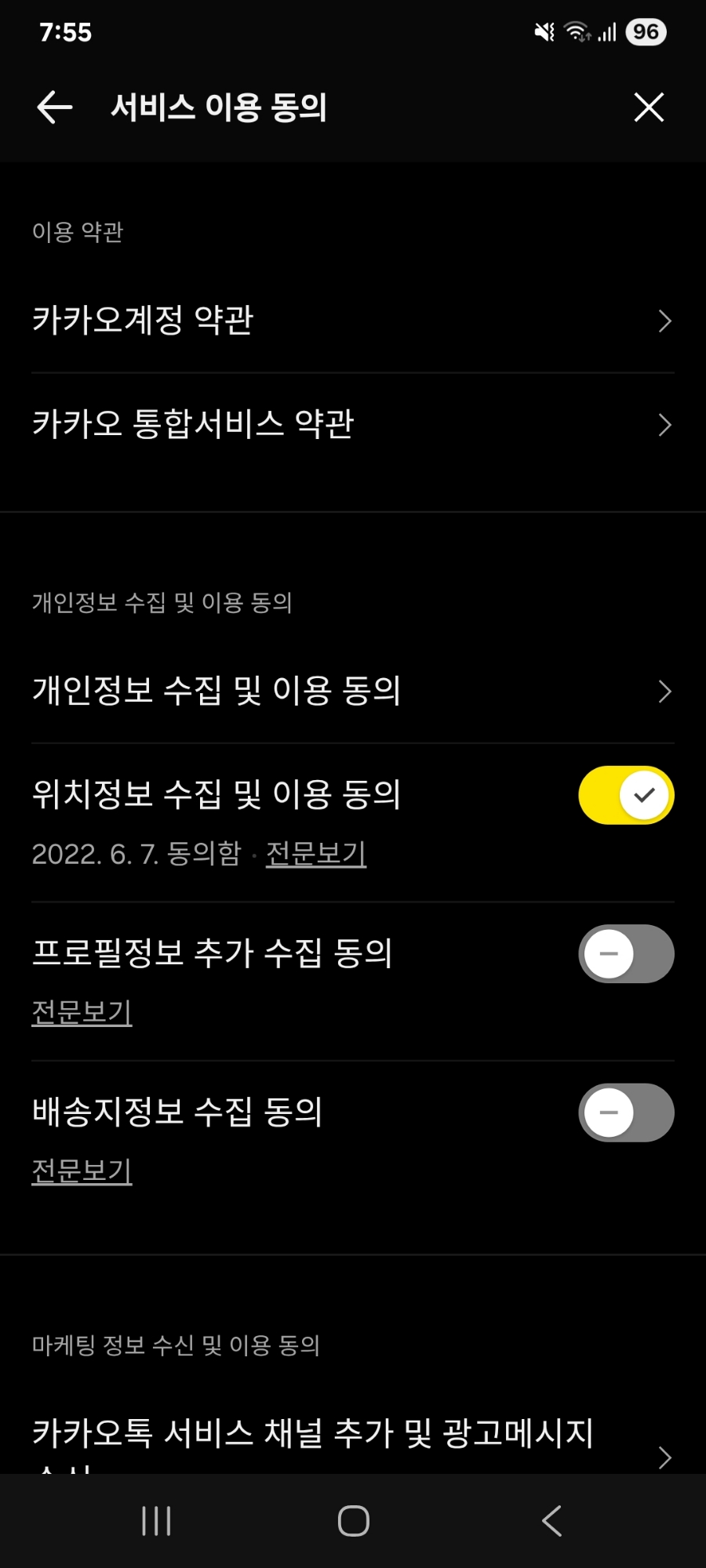Open 전문보기 under 프로필정보 추가 수집 동의
This screenshot has height=1568, width=706.
[x=82, y=1012]
